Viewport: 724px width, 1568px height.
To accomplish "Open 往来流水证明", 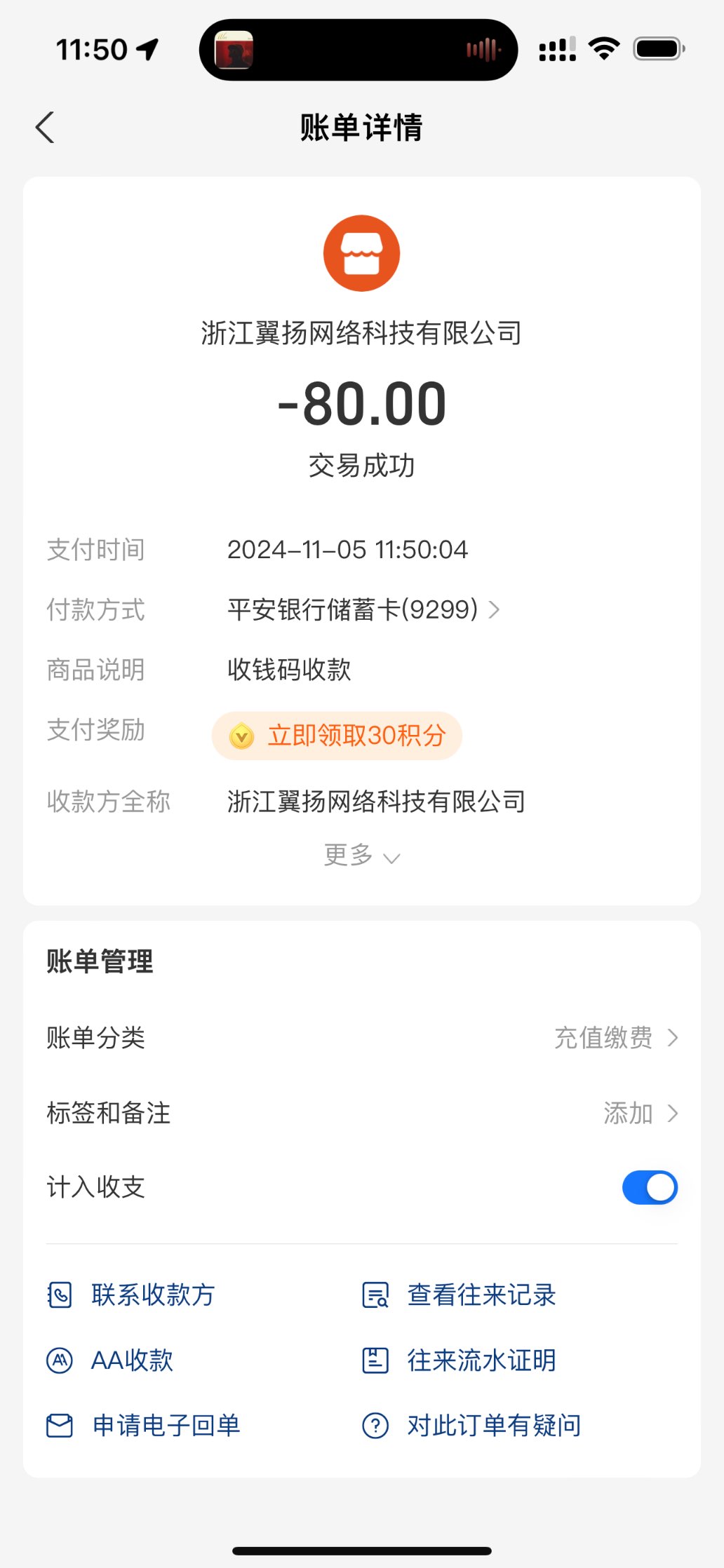I will pyautogui.click(x=460, y=1360).
